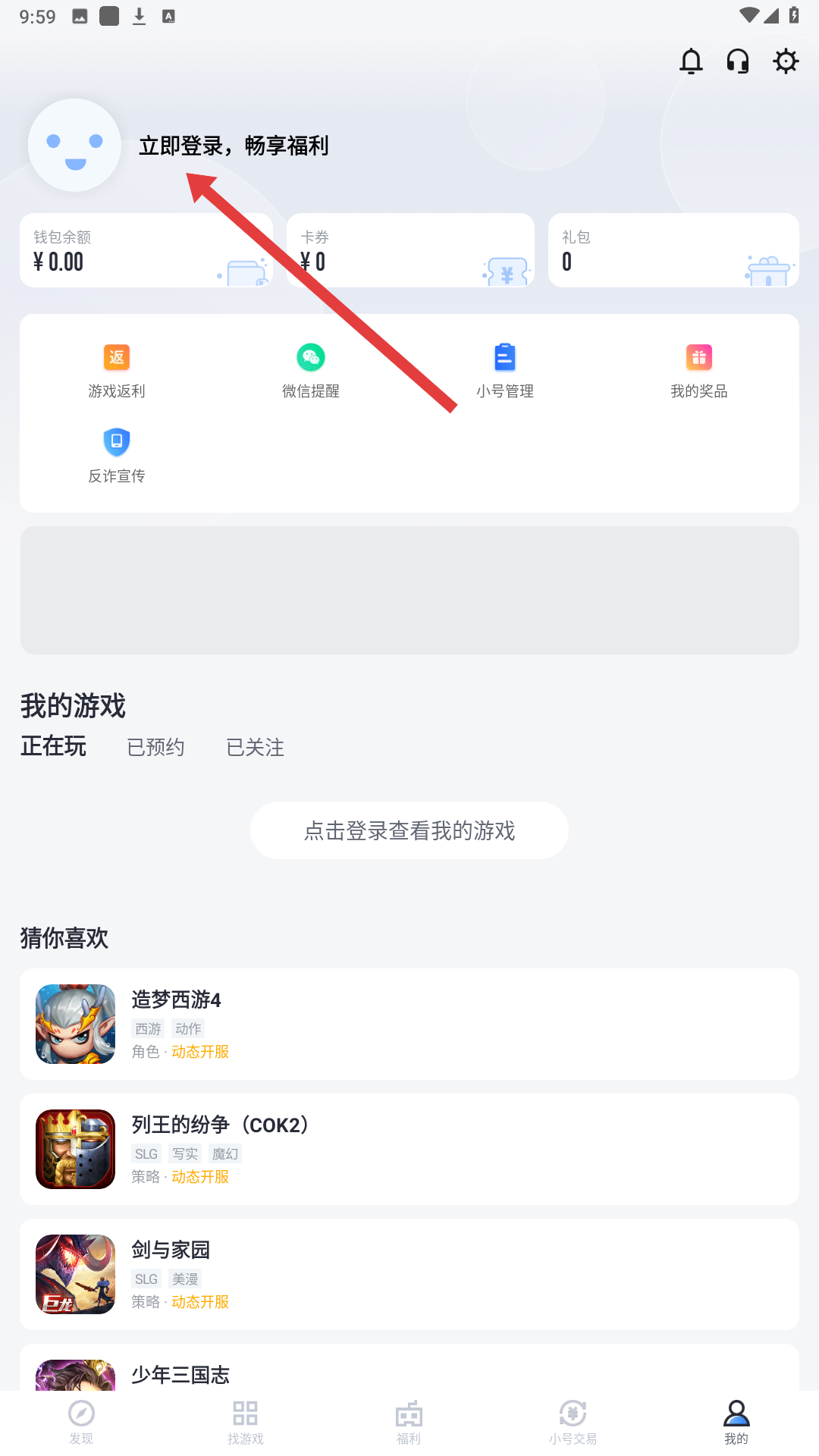View 卡券 coupons card

tap(410, 250)
